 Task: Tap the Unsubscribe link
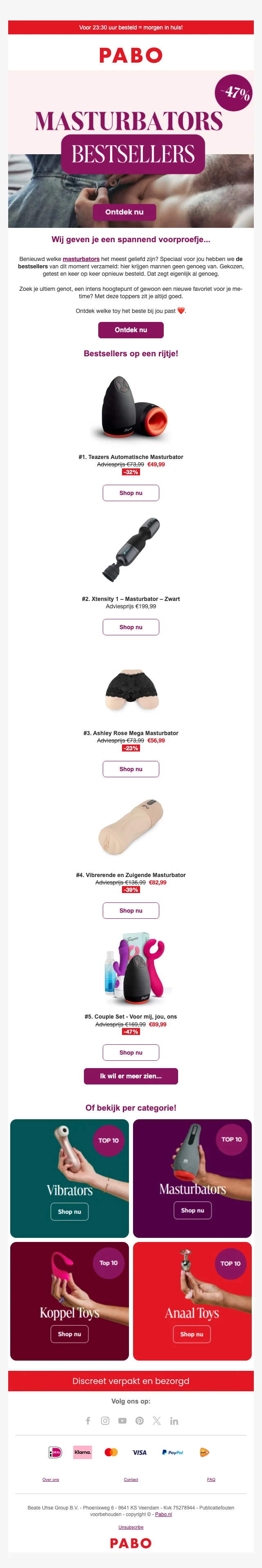pyautogui.click(x=131, y=1527)
